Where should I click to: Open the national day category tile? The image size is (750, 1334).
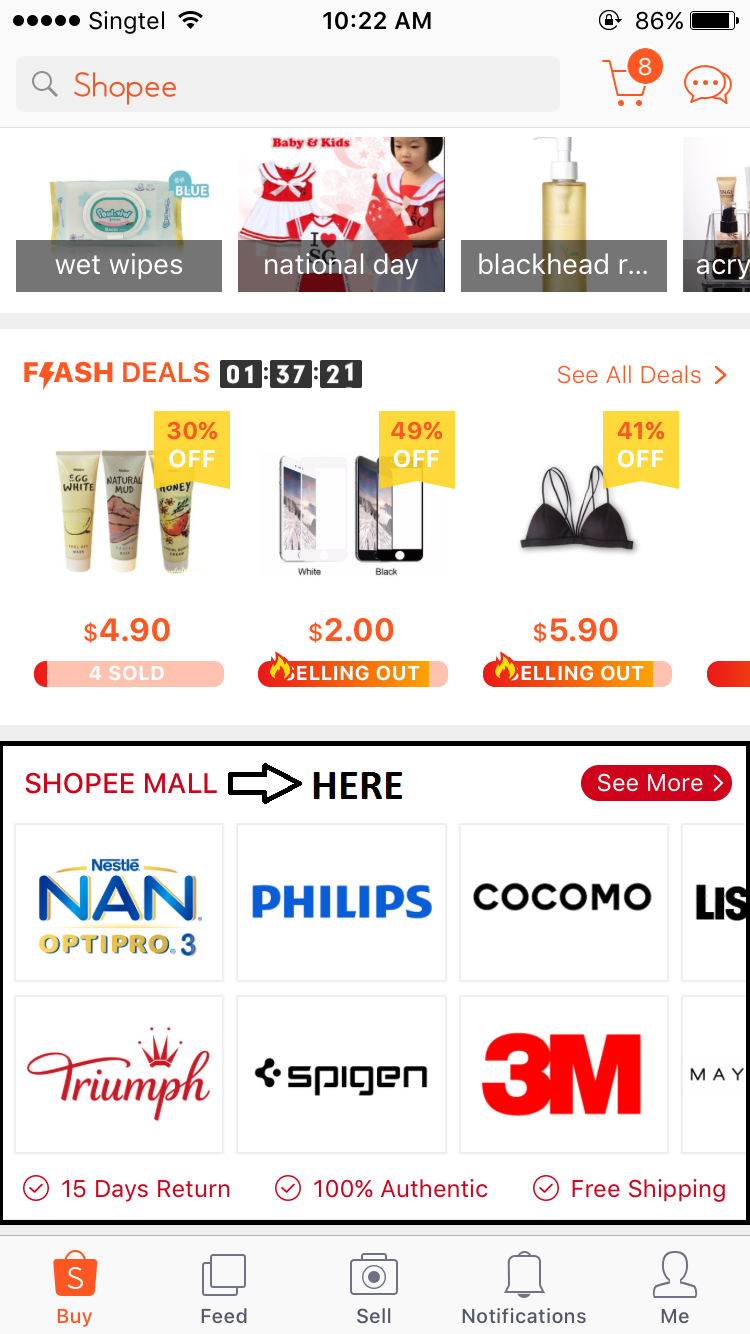point(341,215)
